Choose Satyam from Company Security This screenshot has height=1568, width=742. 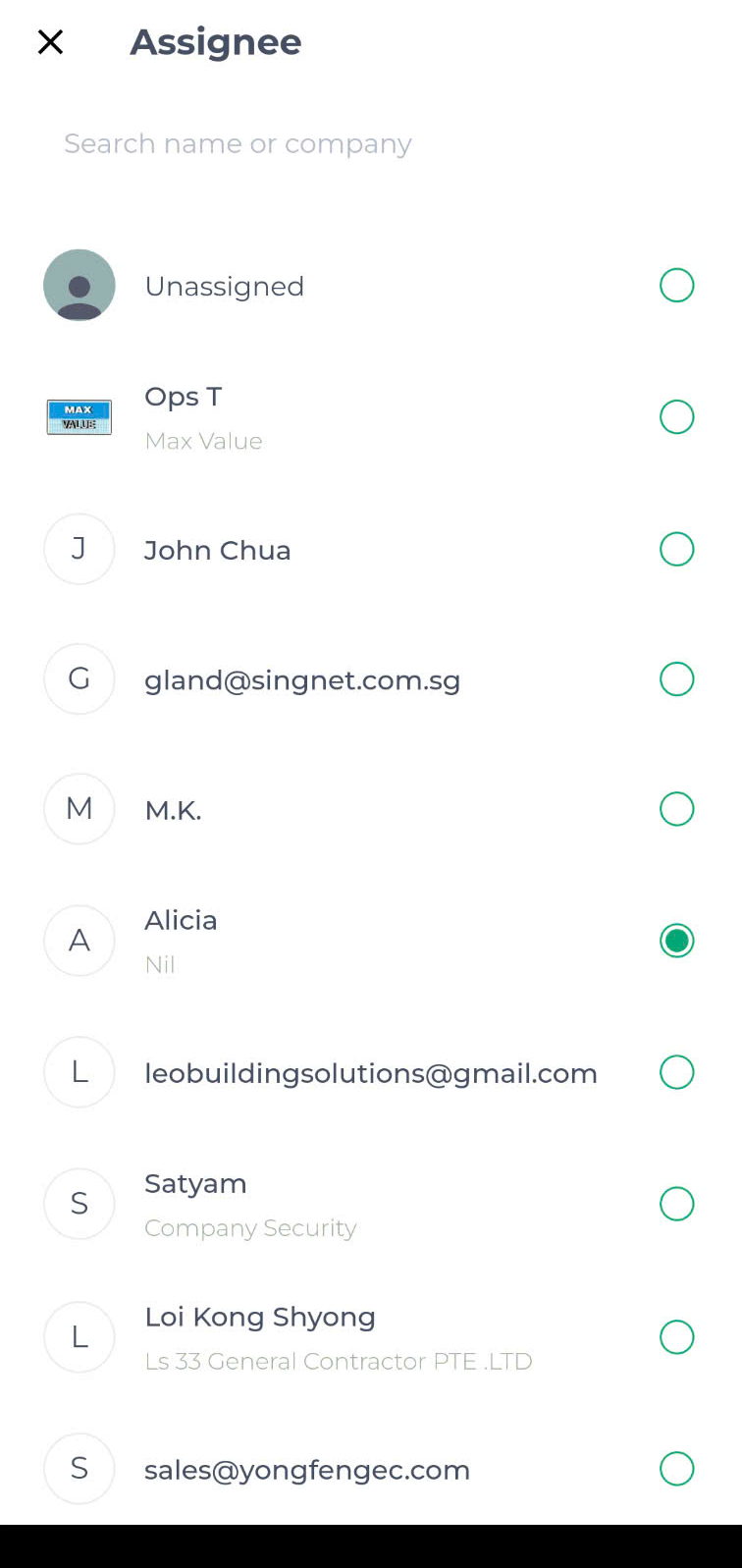click(x=371, y=1204)
